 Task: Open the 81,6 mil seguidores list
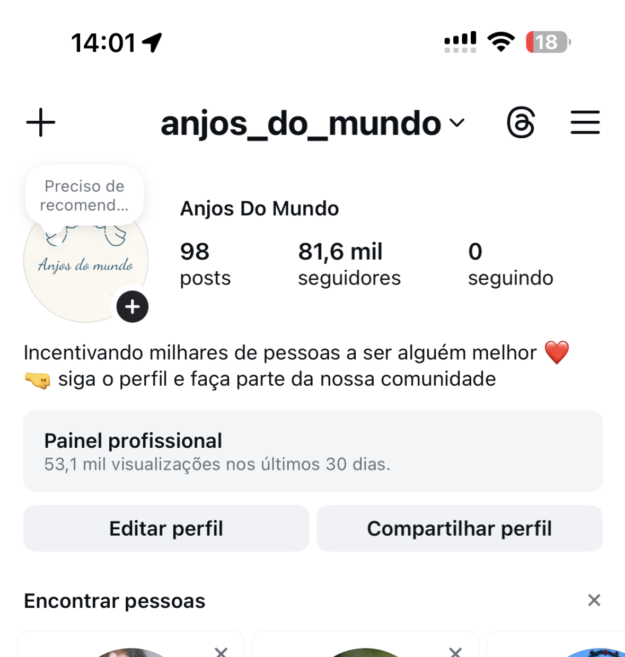point(349,264)
